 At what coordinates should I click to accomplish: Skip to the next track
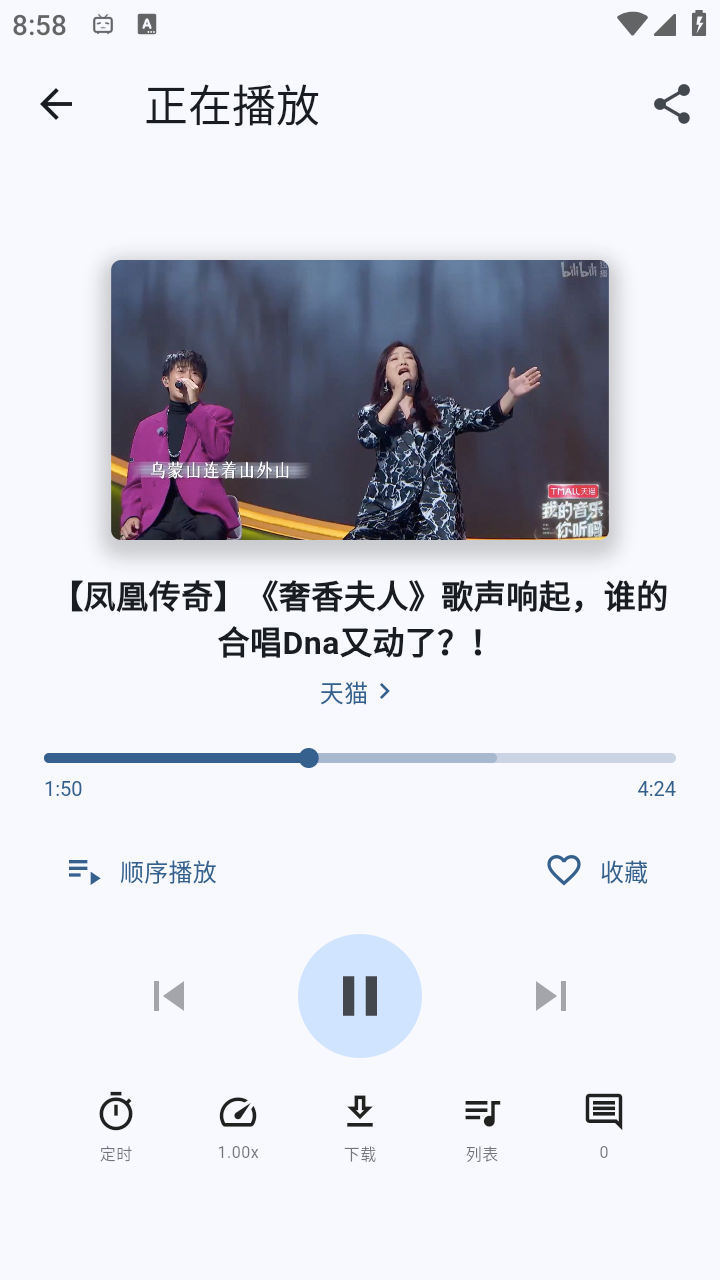[x=551, y=995]
